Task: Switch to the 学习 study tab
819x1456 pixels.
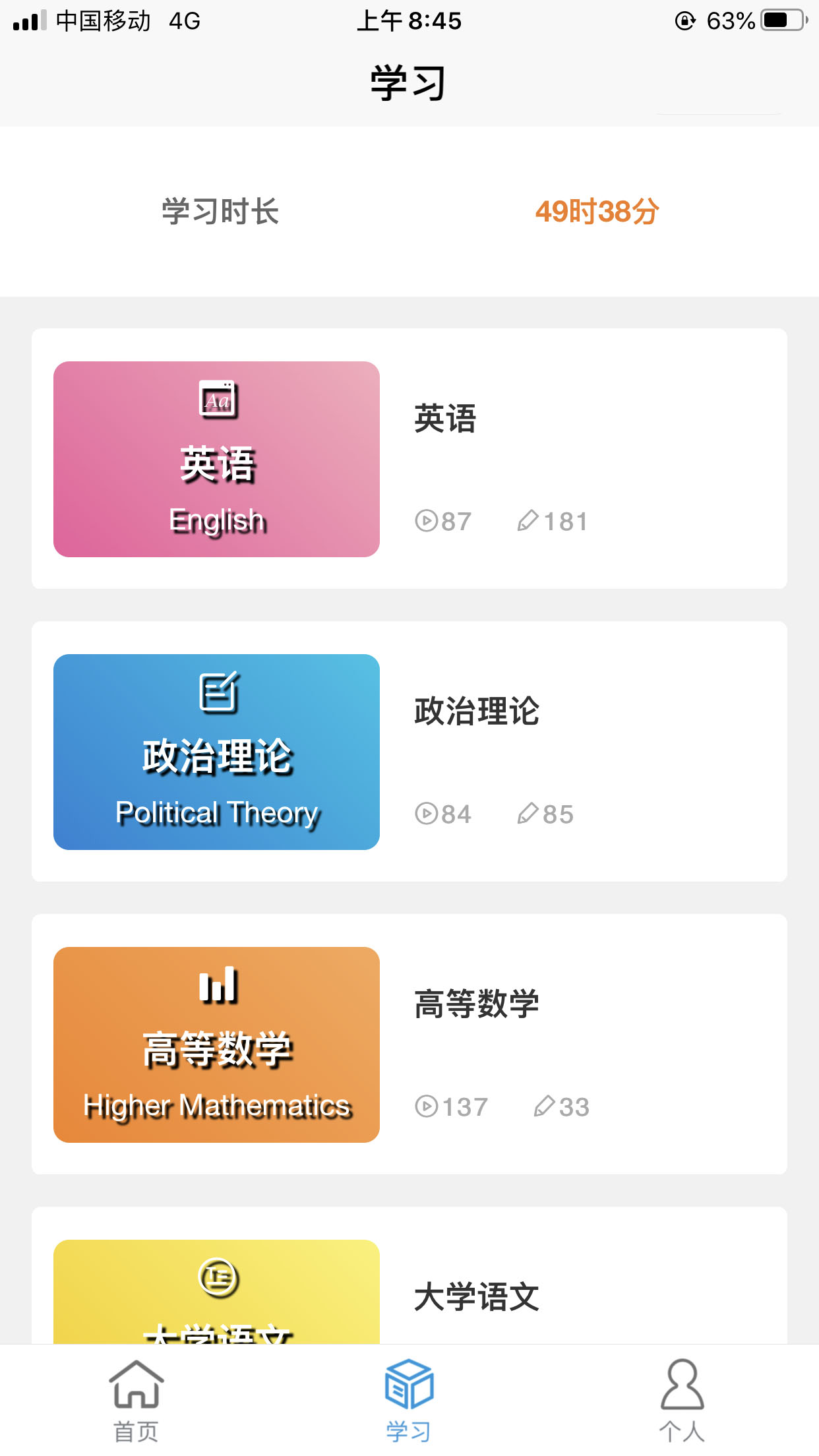Action: click(409, 1399)
